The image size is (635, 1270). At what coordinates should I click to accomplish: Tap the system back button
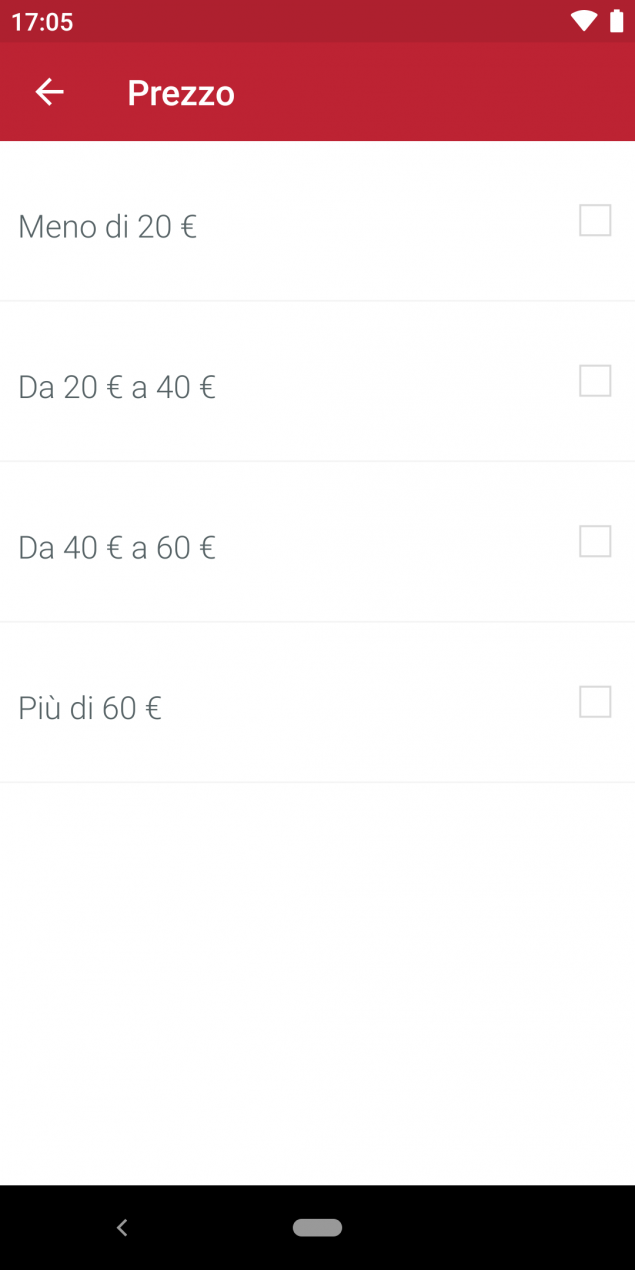pos(122,1227)
